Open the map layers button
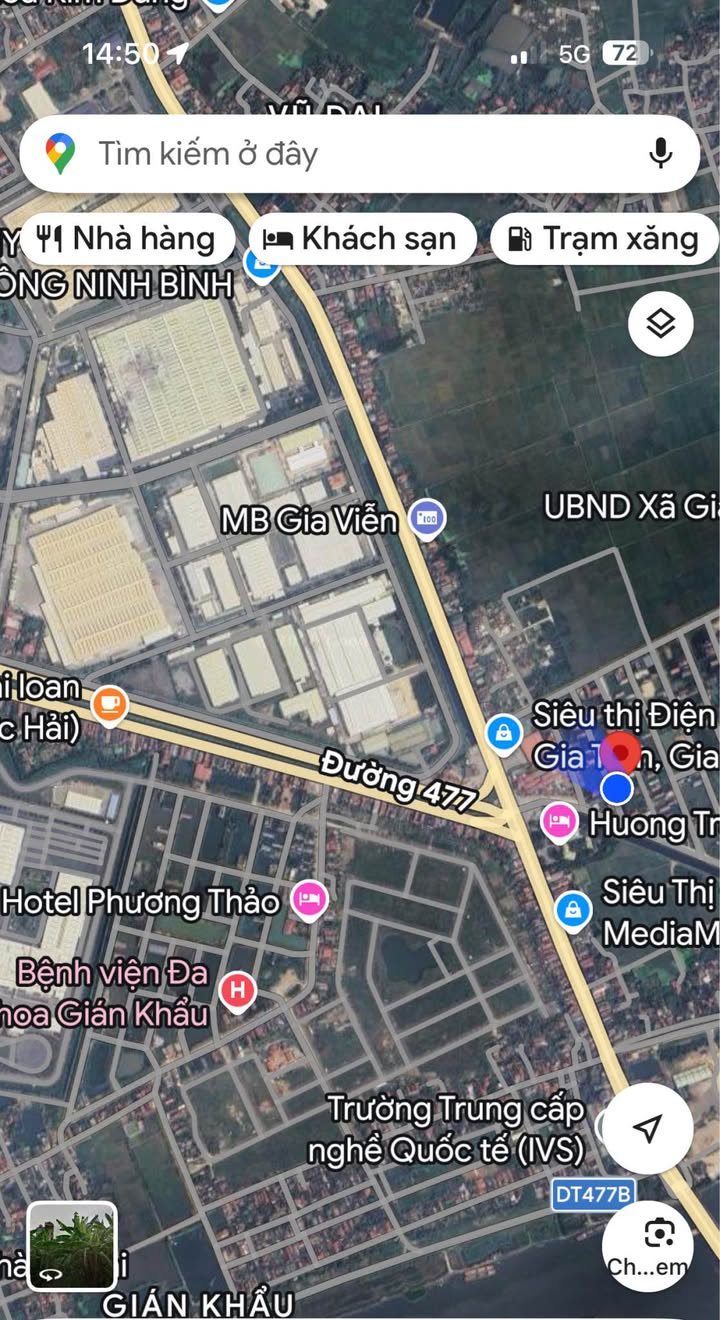720x1320 pixels. pyautogui.click(x=660, y=324)
